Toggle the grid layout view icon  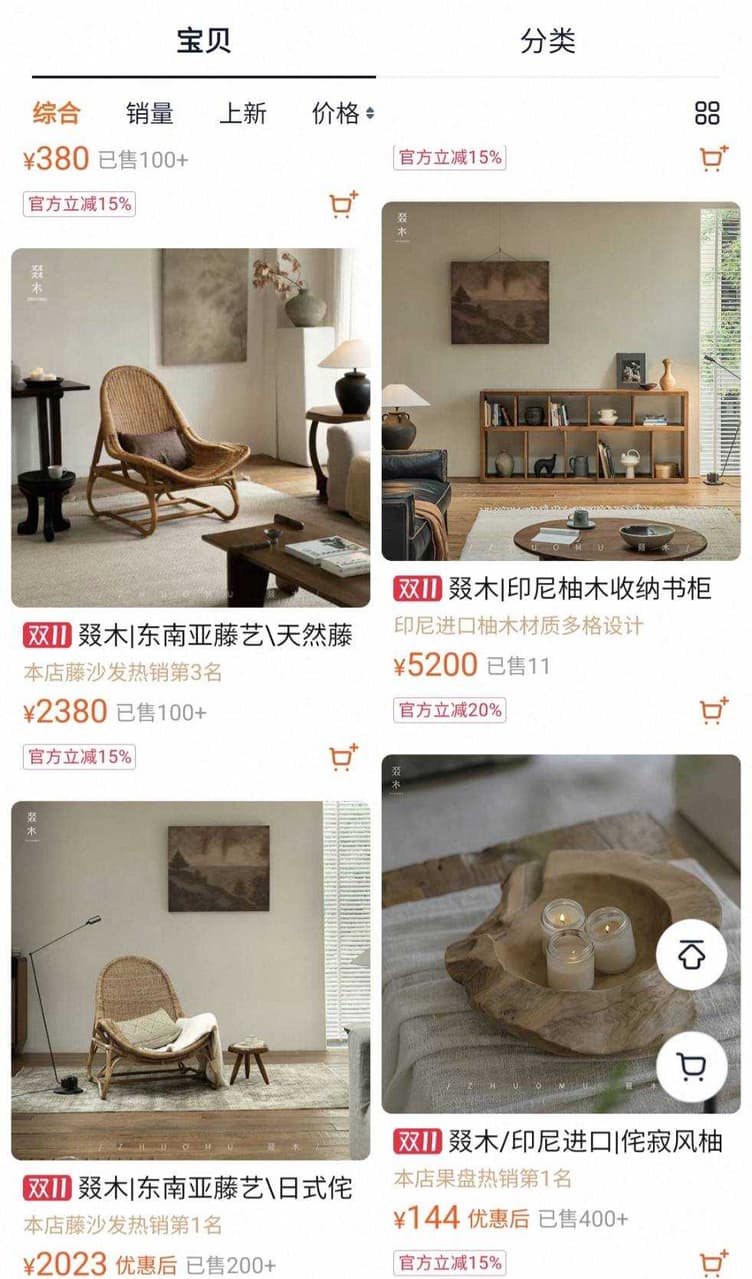(707, 113)
